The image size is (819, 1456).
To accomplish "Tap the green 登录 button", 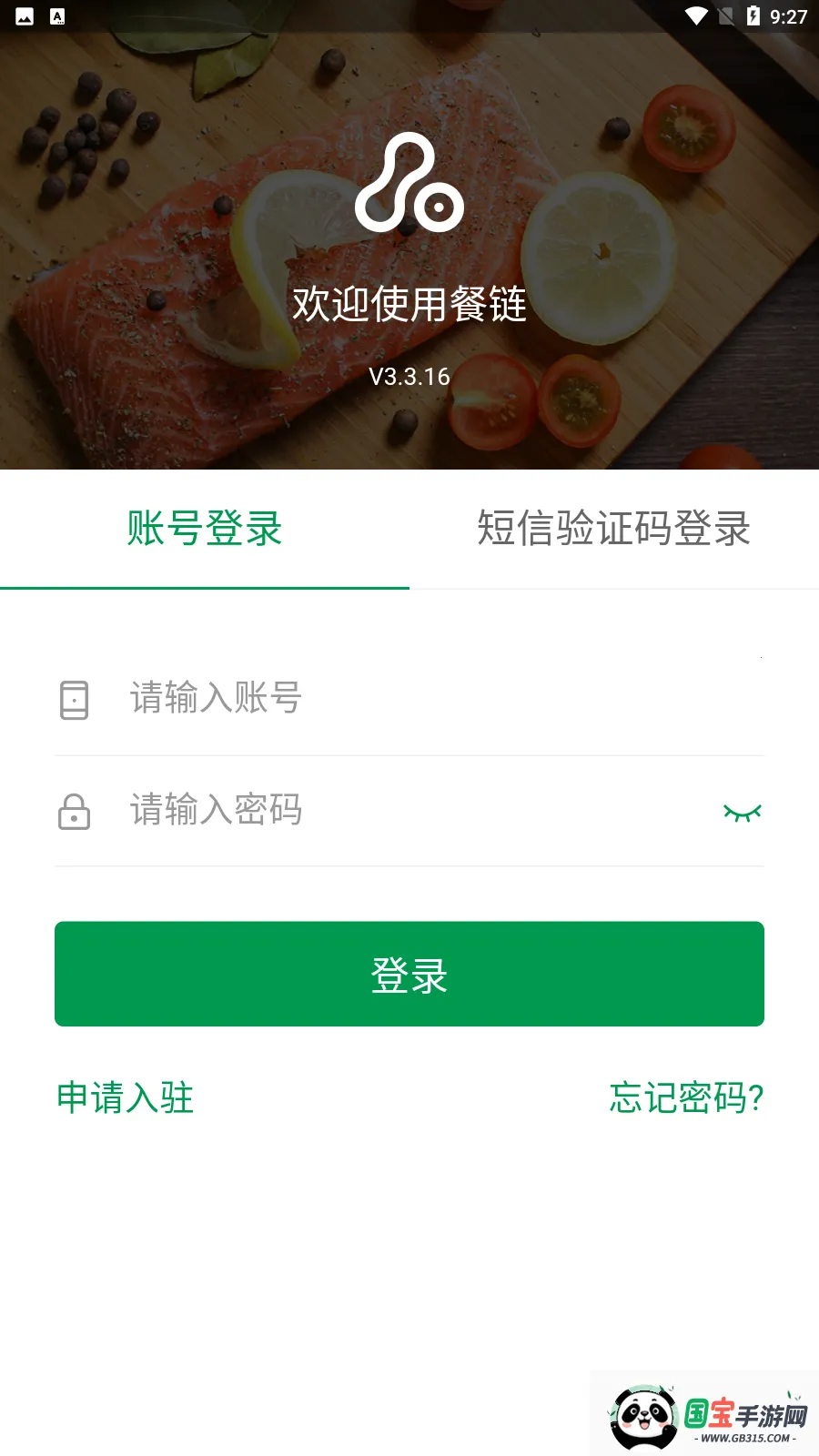I will point(409,974).
